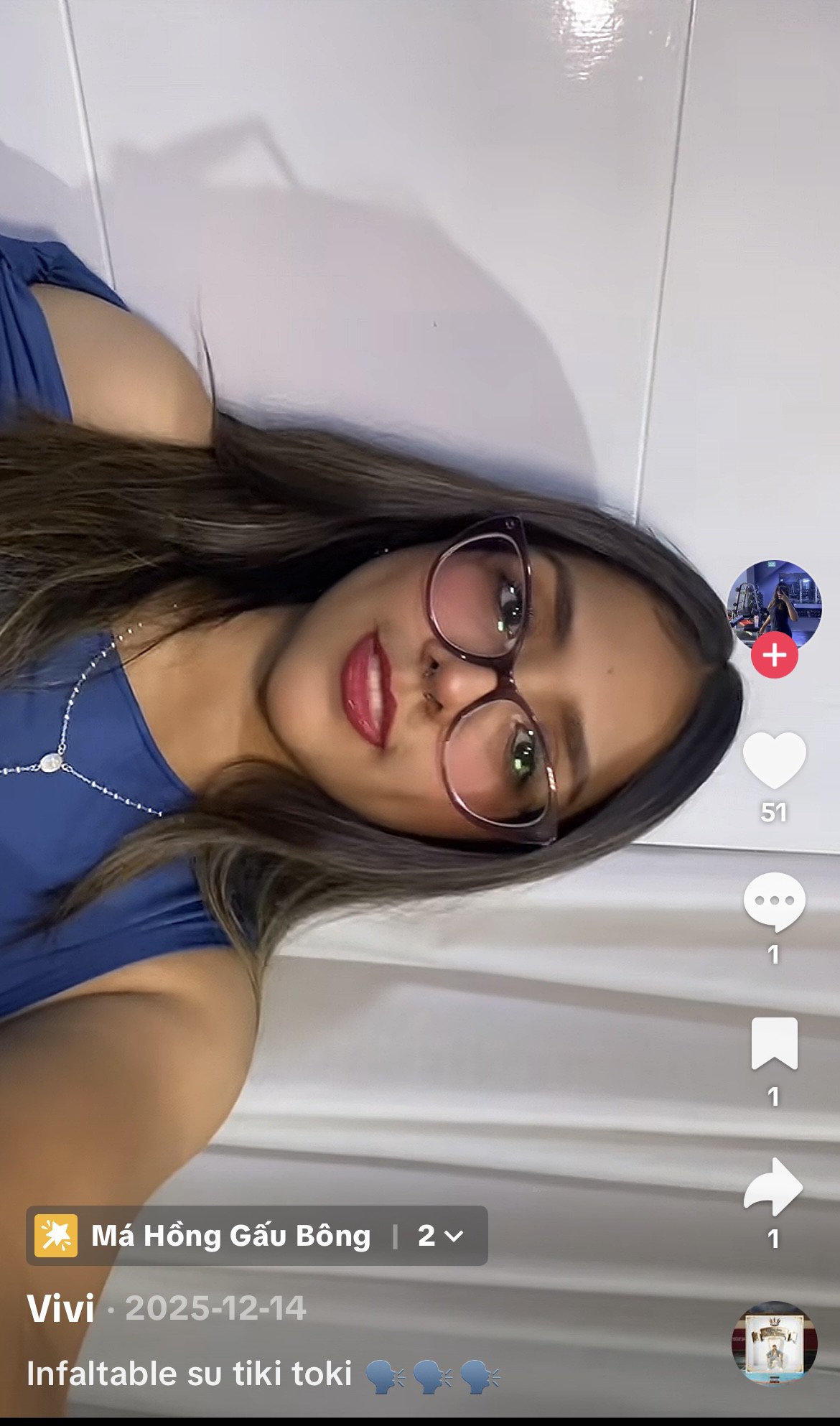The height and width of the screenshot is (1426, 840).
Task: Follow the creator via the plus button
Action: pyautogui.click(x=774, y=655)
